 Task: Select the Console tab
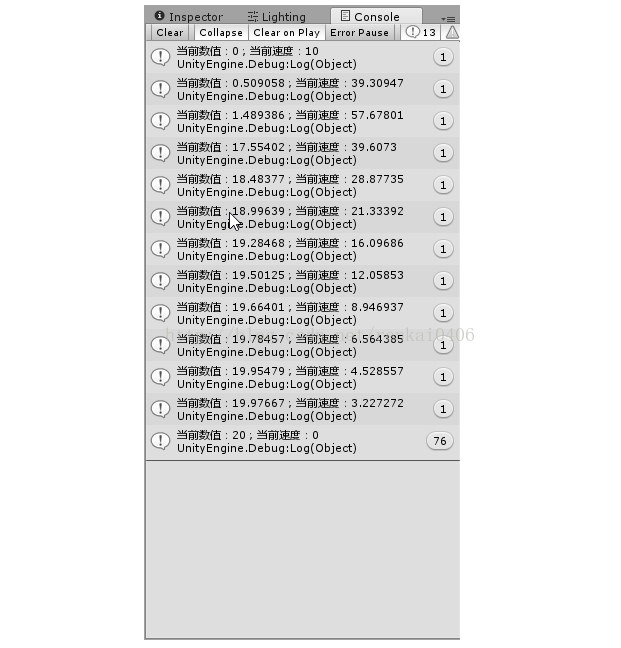(x=369, y=16)
